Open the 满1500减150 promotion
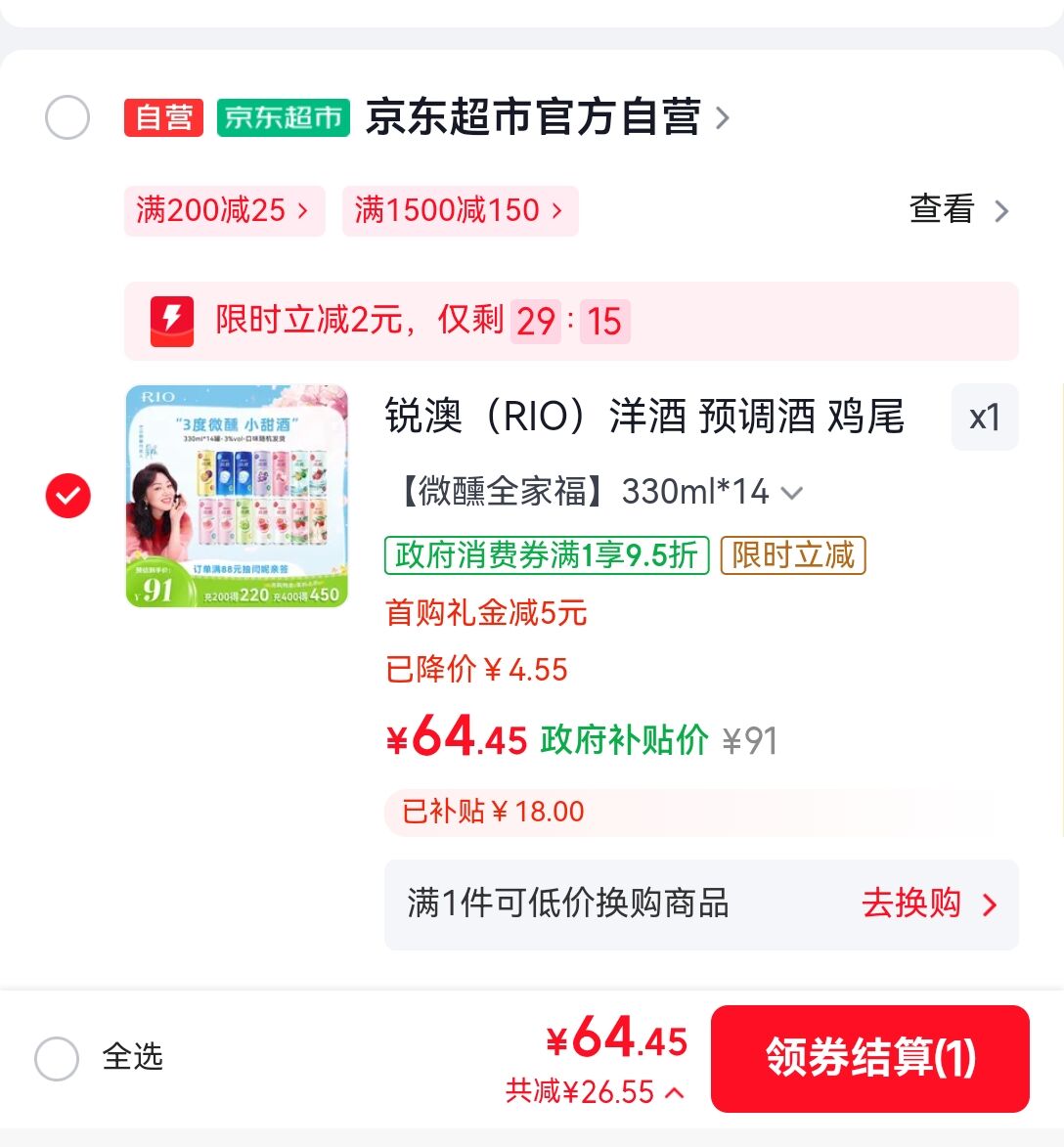Image resolution: width=1064 pixels, height=1147 pixels. tap(460, 210)
